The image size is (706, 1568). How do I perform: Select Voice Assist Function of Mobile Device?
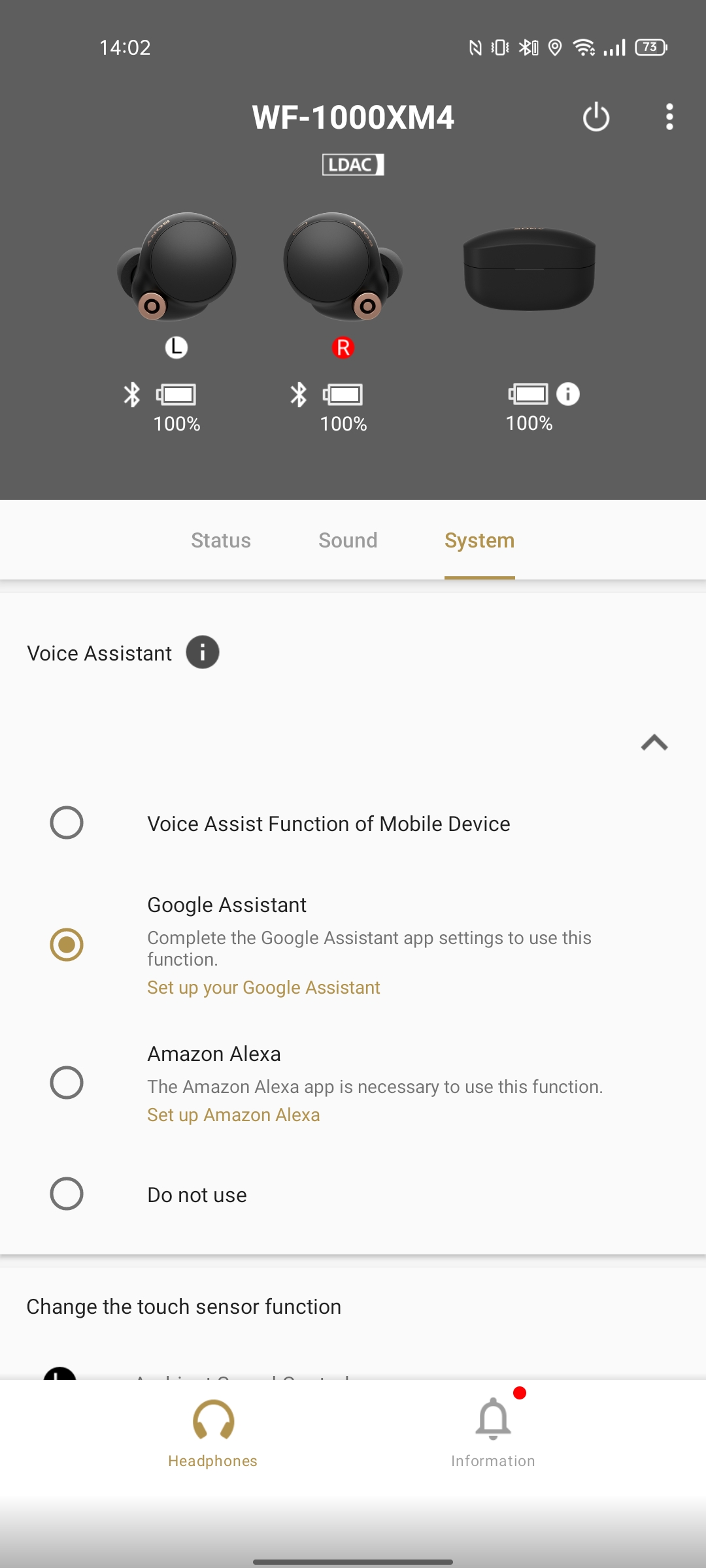[67, 823]
